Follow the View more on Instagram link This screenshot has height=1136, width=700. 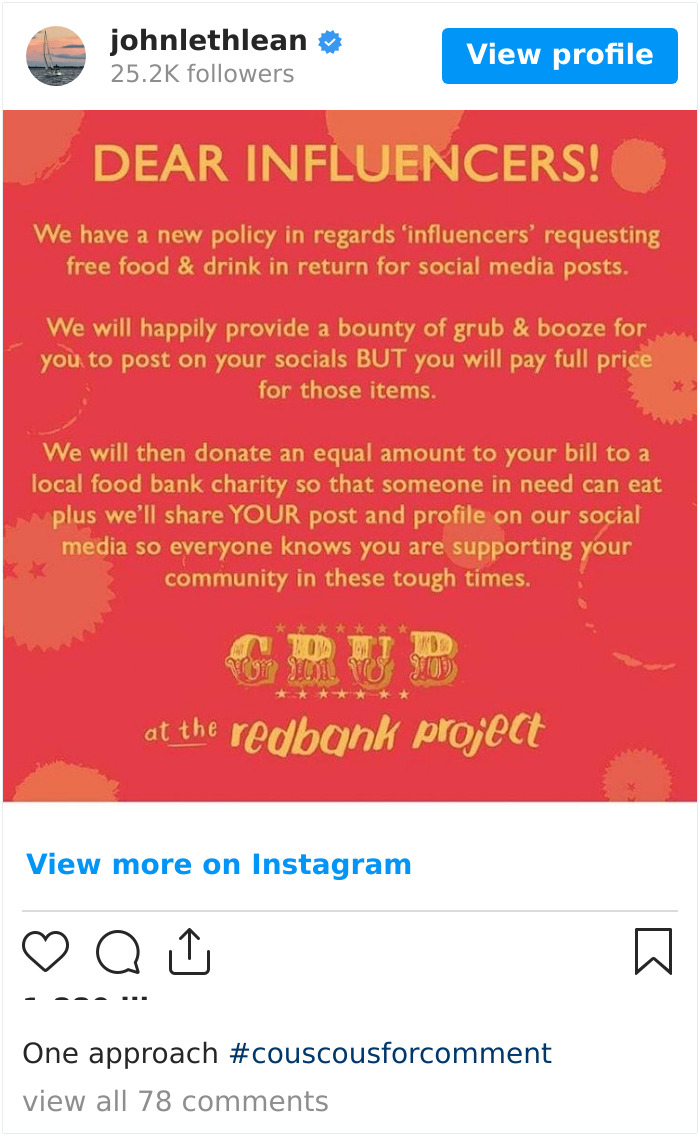tap(219, 864)
